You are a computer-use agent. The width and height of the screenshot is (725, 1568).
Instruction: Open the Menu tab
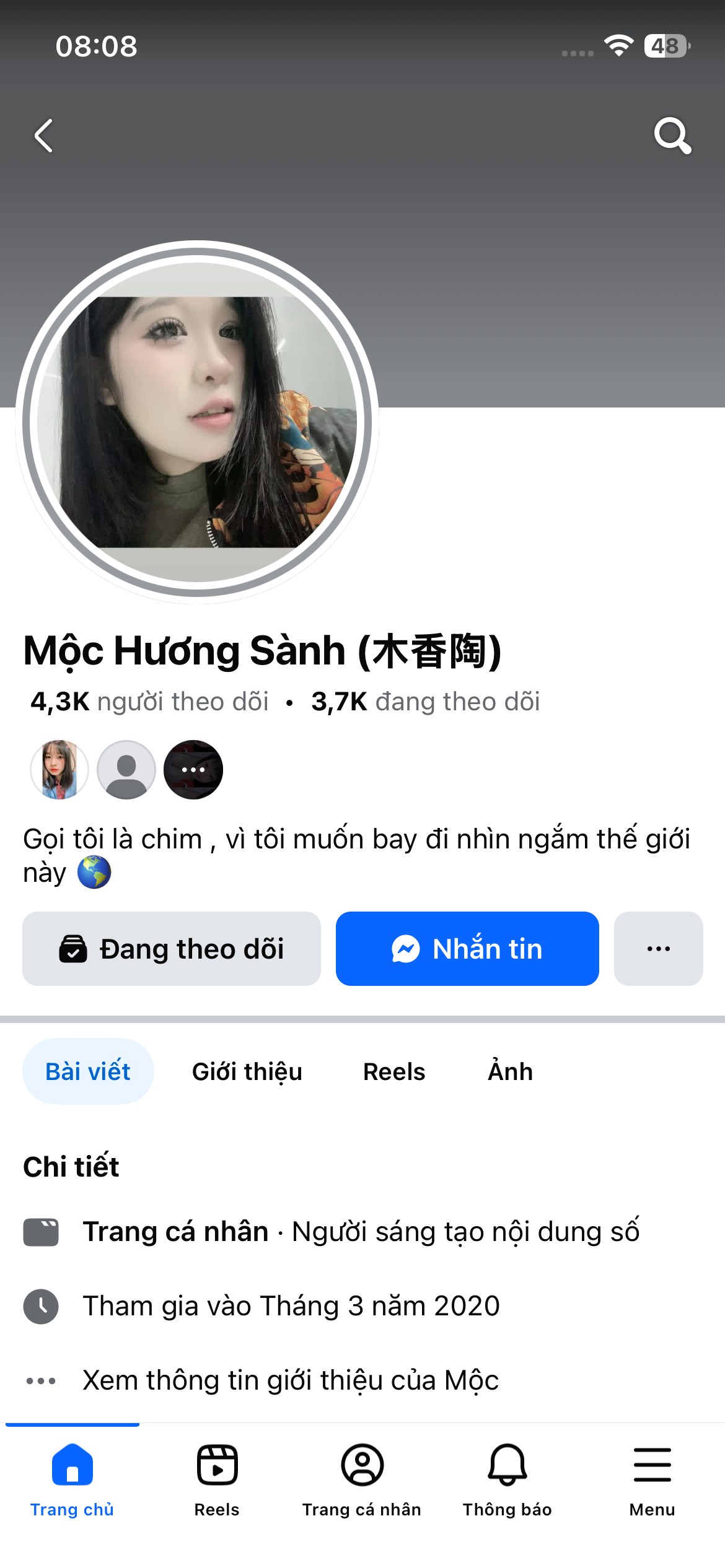pos(652,1479)
